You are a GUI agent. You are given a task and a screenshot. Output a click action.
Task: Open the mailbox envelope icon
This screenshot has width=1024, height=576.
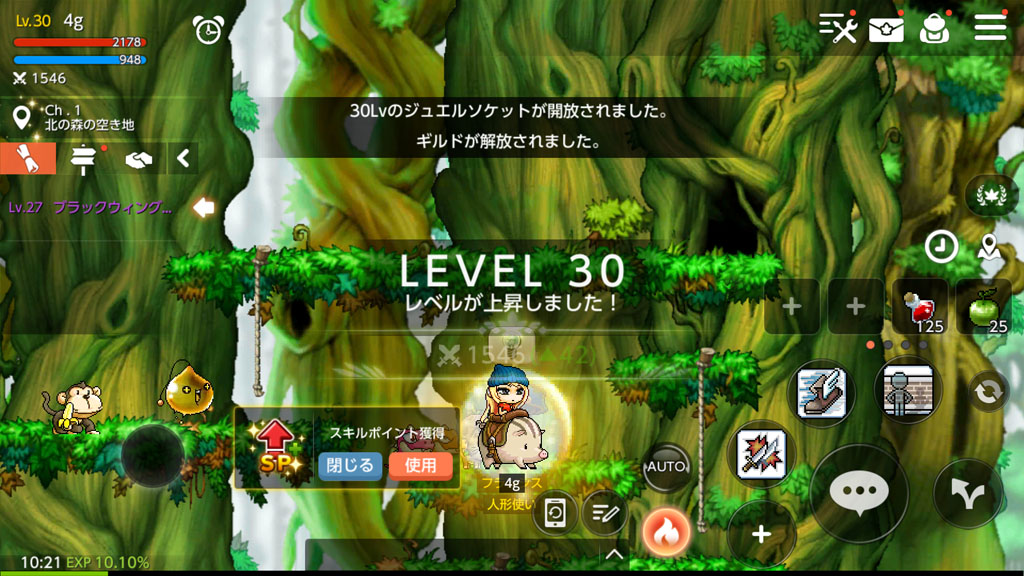(886, 28)
